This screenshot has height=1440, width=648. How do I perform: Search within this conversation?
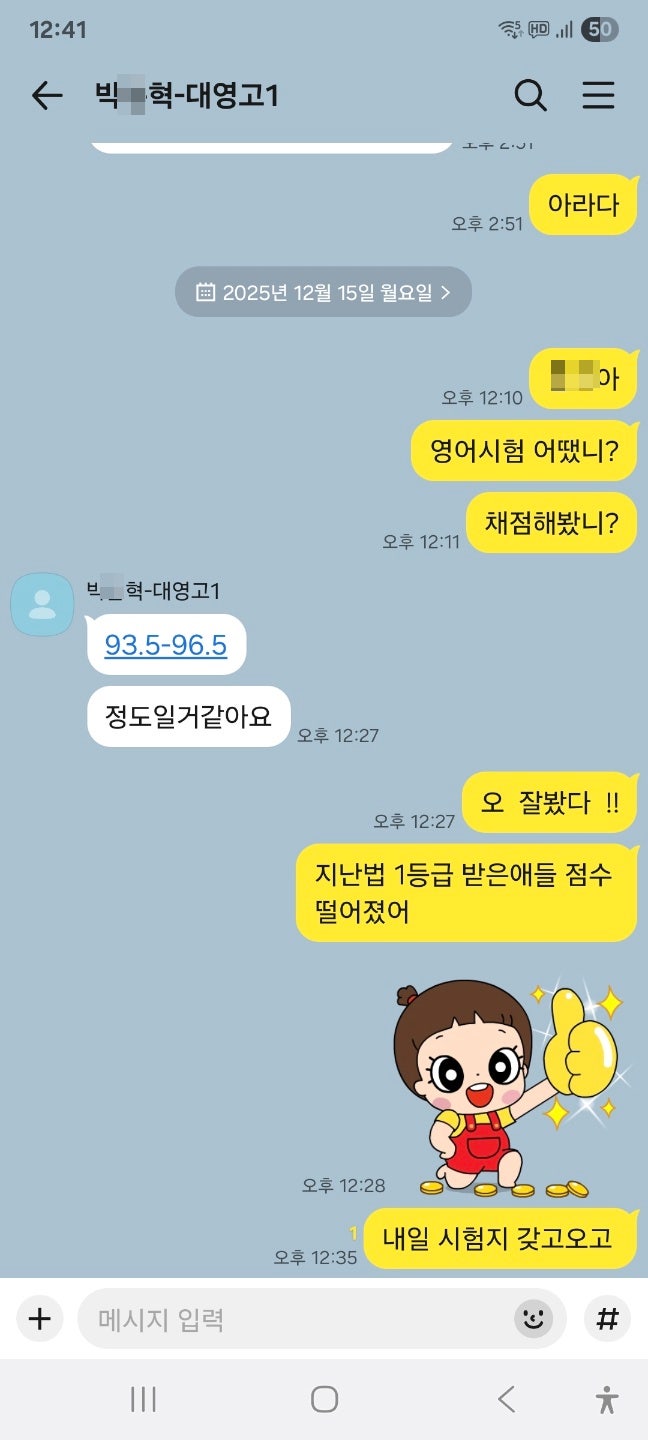(530, 96)
